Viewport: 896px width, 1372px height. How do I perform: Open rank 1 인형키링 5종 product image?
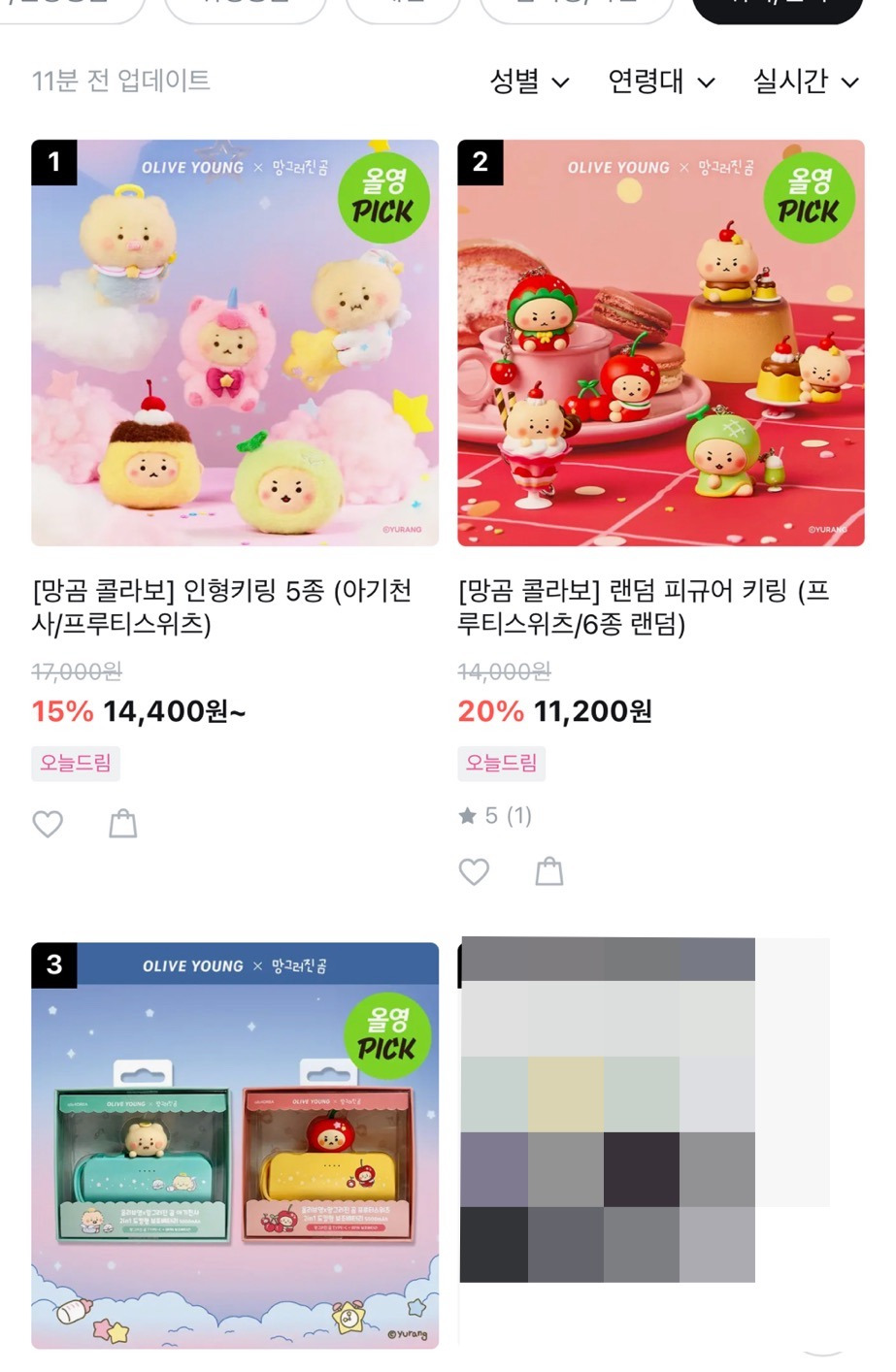click(x=235, y=343)
